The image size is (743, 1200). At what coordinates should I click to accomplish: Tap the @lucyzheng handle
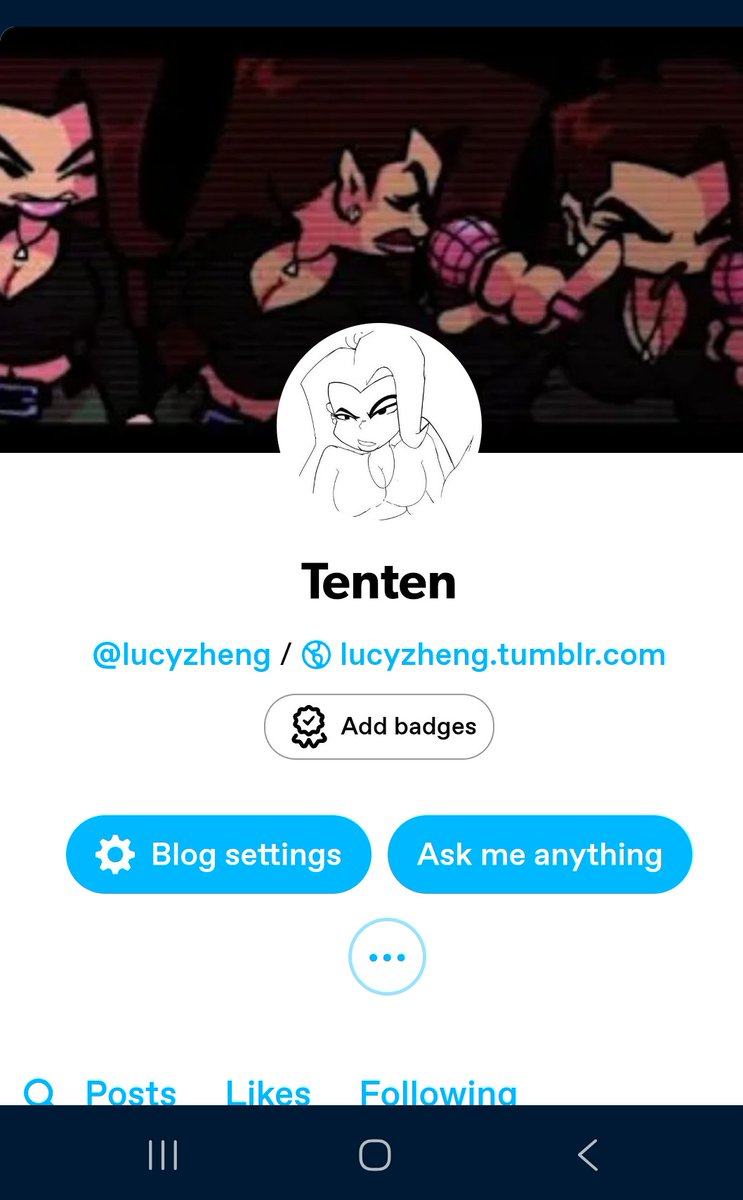pyautogui.click(x=181, y=656)
